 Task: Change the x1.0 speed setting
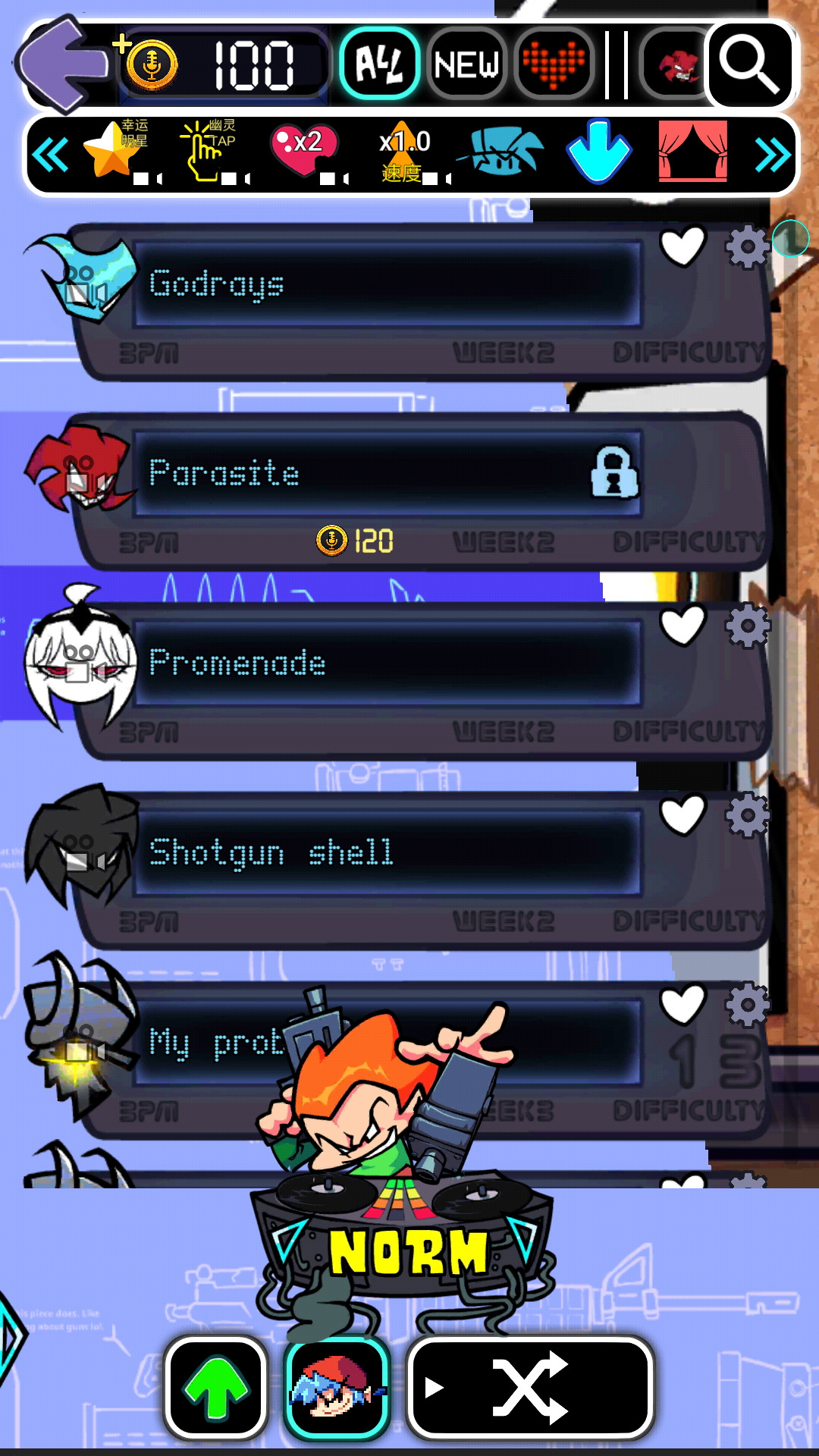coord(406,152)
